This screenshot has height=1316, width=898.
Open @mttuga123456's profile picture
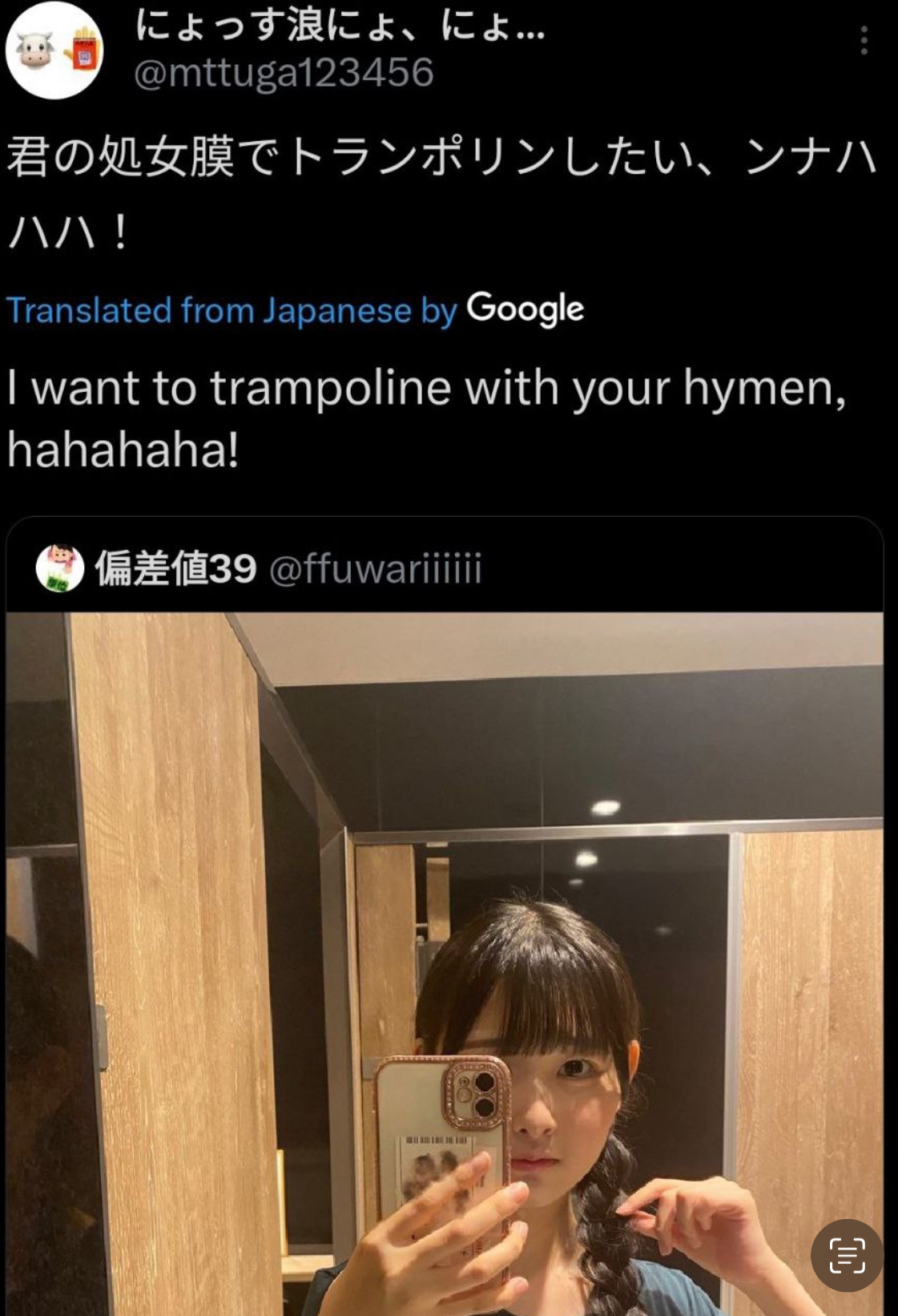(x=54, y=51)
